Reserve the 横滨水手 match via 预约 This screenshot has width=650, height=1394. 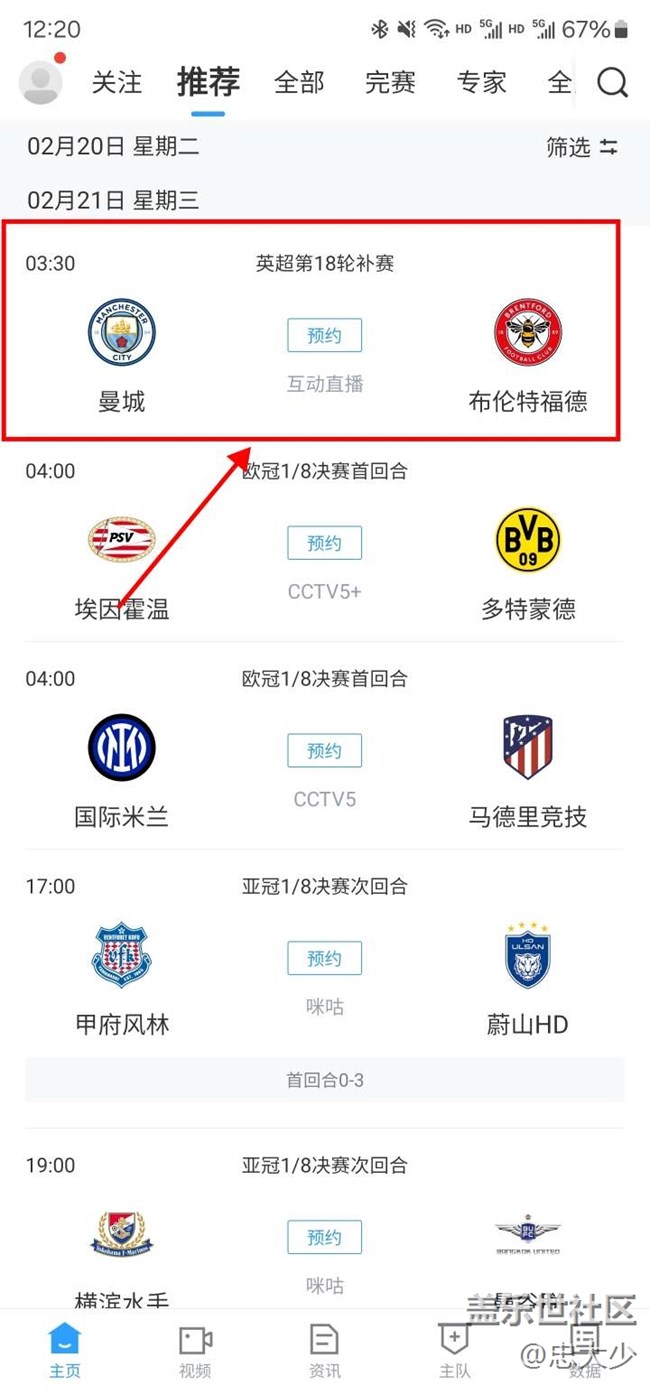[x=324, y=1237]
